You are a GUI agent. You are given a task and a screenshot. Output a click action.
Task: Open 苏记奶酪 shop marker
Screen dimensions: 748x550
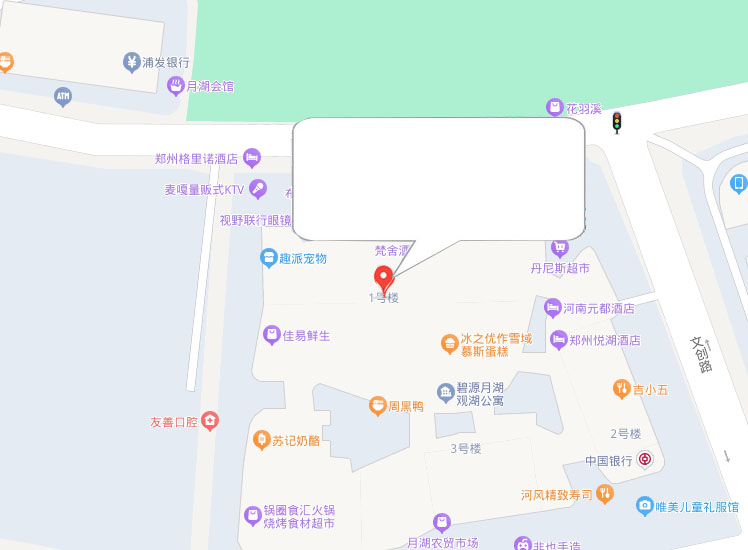(261, 439)
